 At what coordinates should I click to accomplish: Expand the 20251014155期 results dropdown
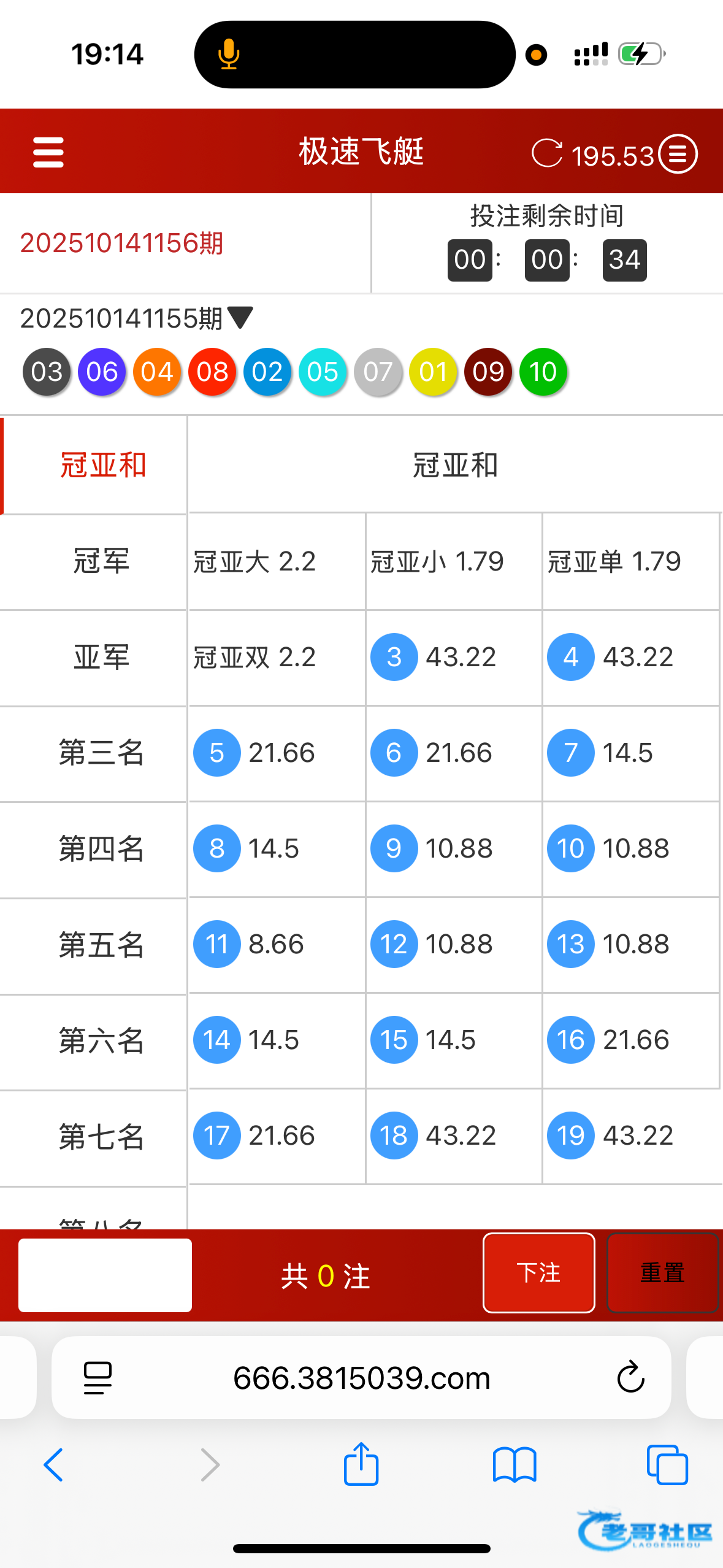pos(240,318)
